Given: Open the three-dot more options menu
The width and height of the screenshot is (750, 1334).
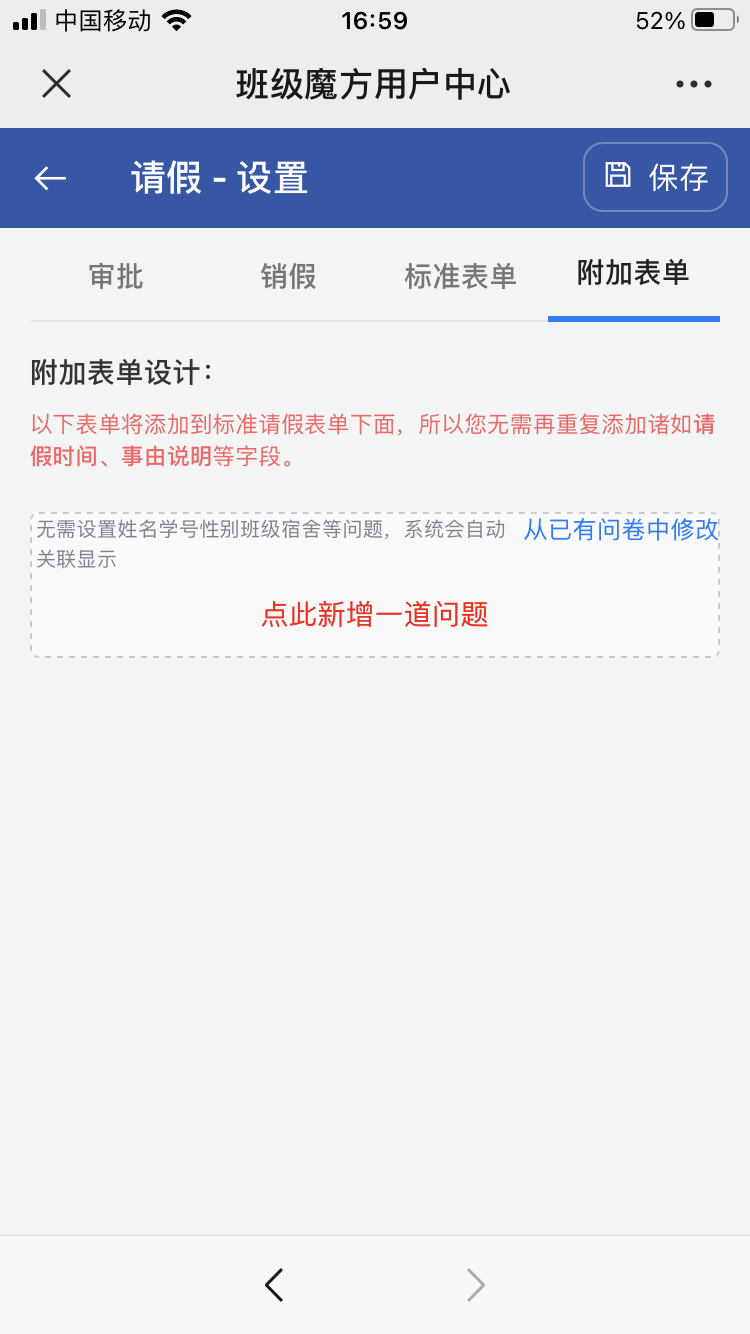Looking at the screenshot, I should [x=693, y=84].
